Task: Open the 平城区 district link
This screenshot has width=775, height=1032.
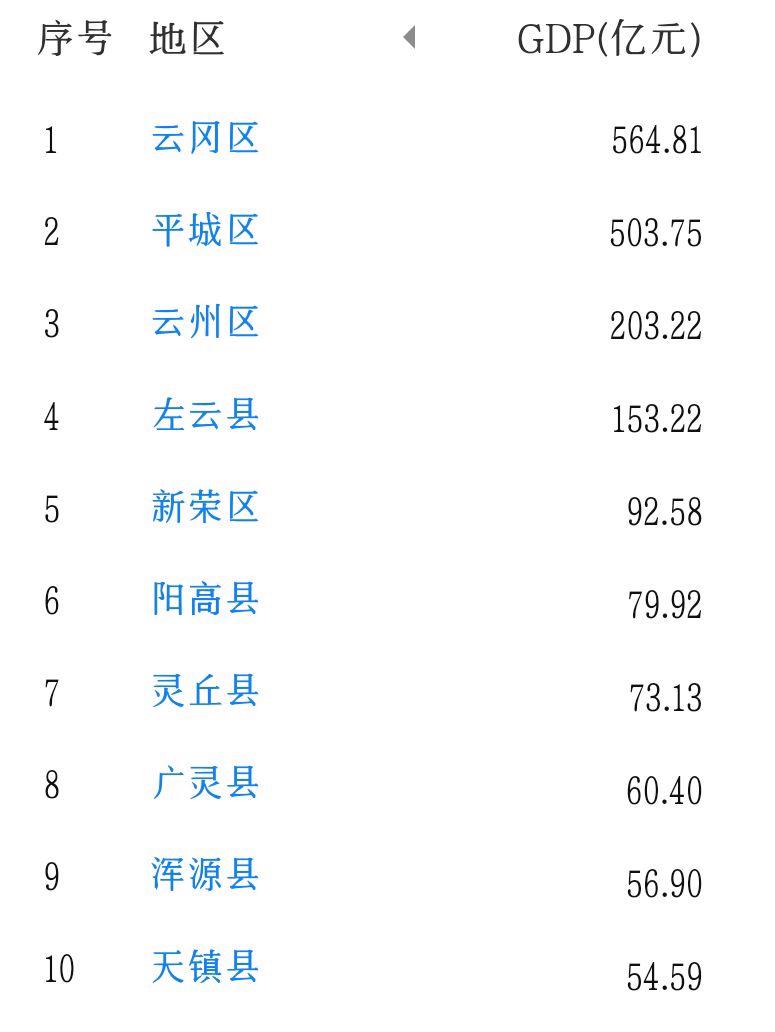Action: pyautogui.click(x=205, y=231)
